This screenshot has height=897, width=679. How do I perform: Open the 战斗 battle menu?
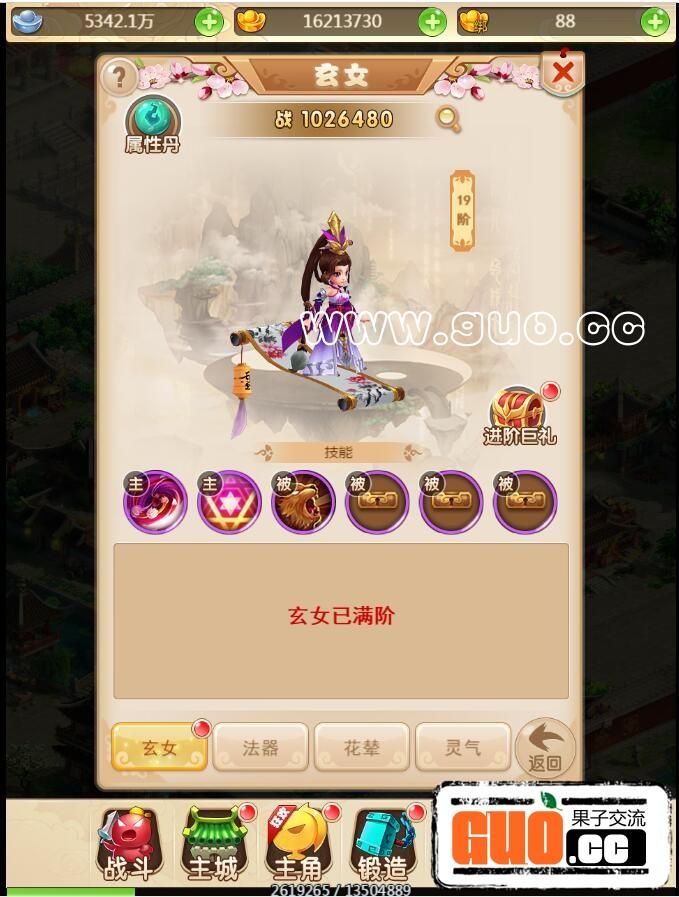click(128, 844)
